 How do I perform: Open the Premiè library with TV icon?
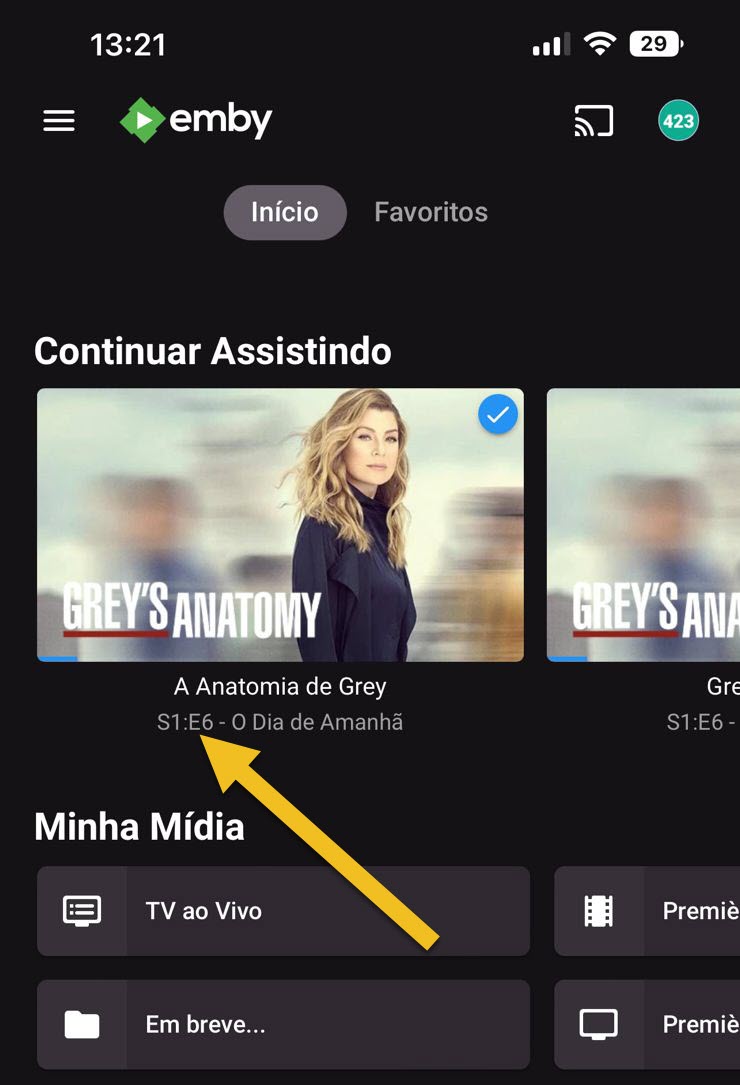[647, 1024]
